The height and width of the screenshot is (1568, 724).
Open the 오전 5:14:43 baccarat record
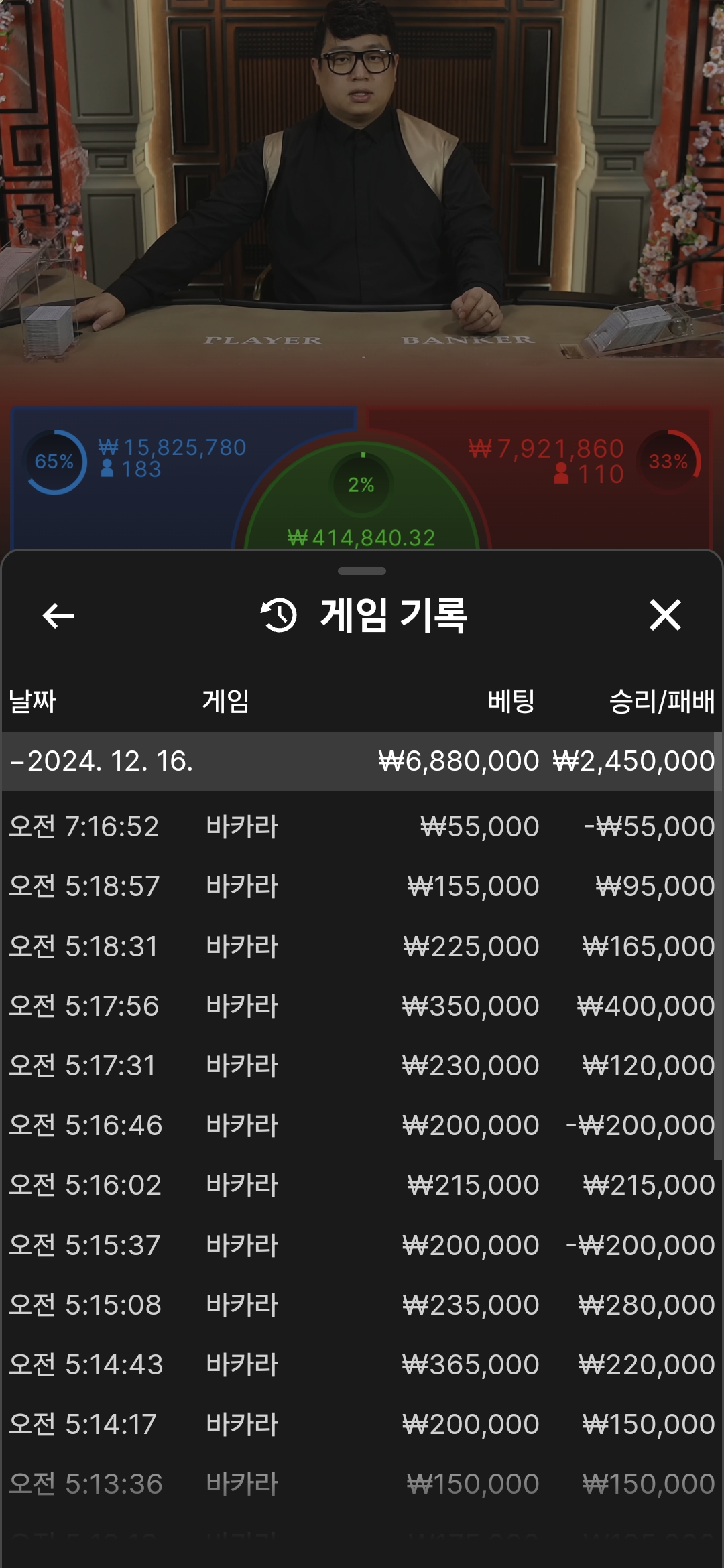click(x=361, y=1364)
